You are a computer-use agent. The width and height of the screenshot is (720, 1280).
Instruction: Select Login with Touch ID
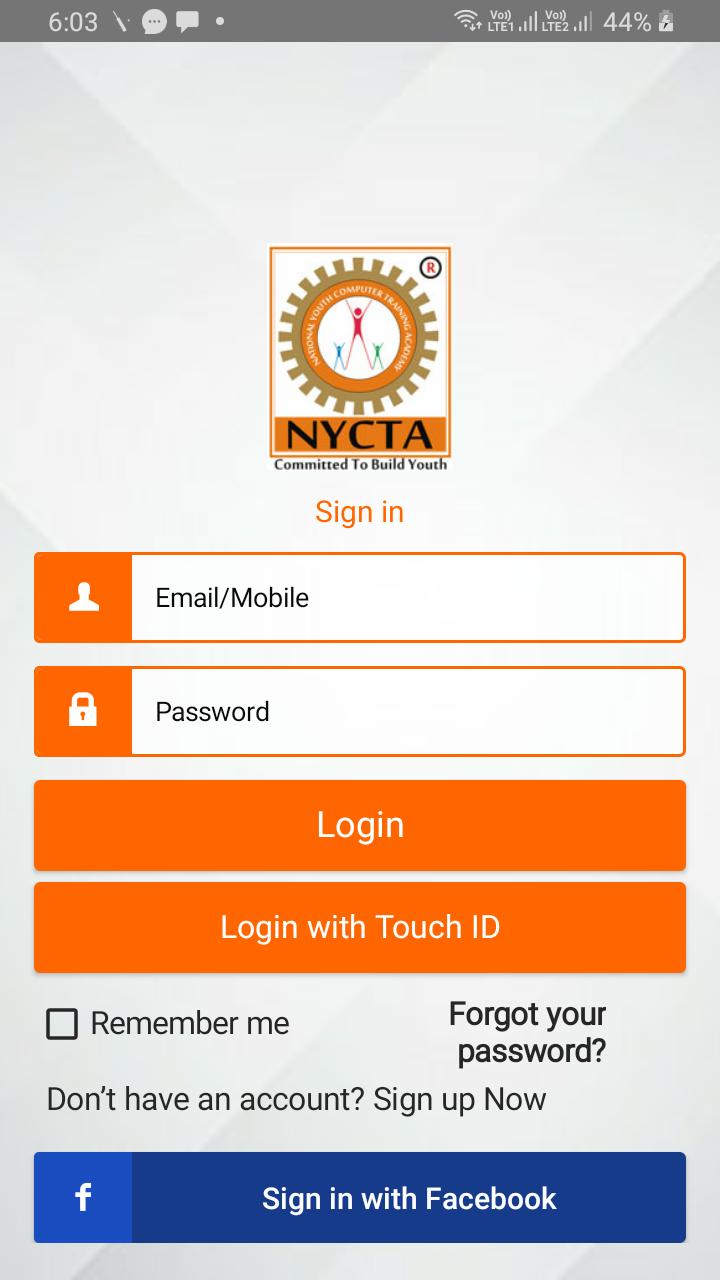click(x=360, y=927)
